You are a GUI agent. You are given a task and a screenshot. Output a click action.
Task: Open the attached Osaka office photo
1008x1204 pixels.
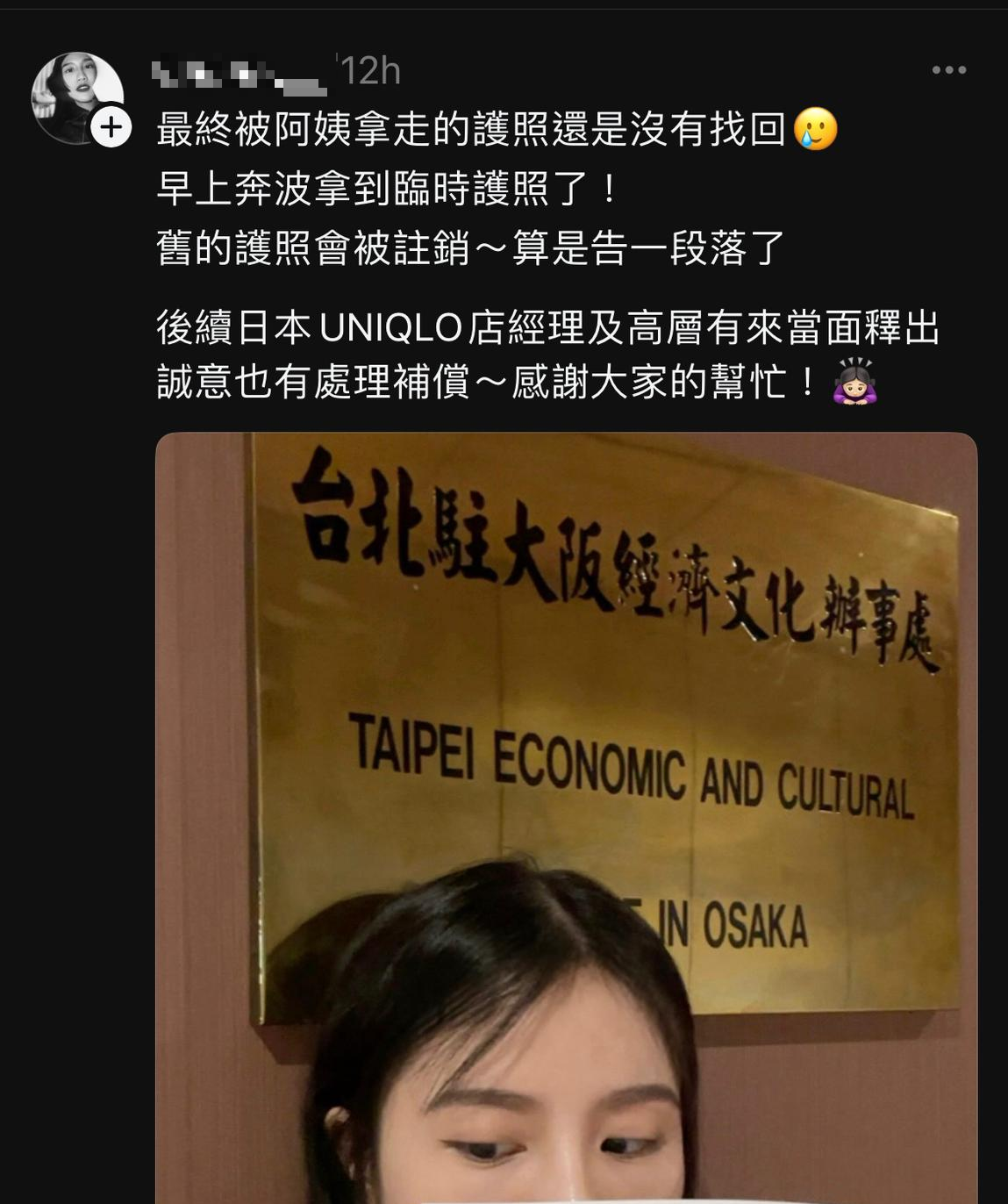click(x=566, y=816)
